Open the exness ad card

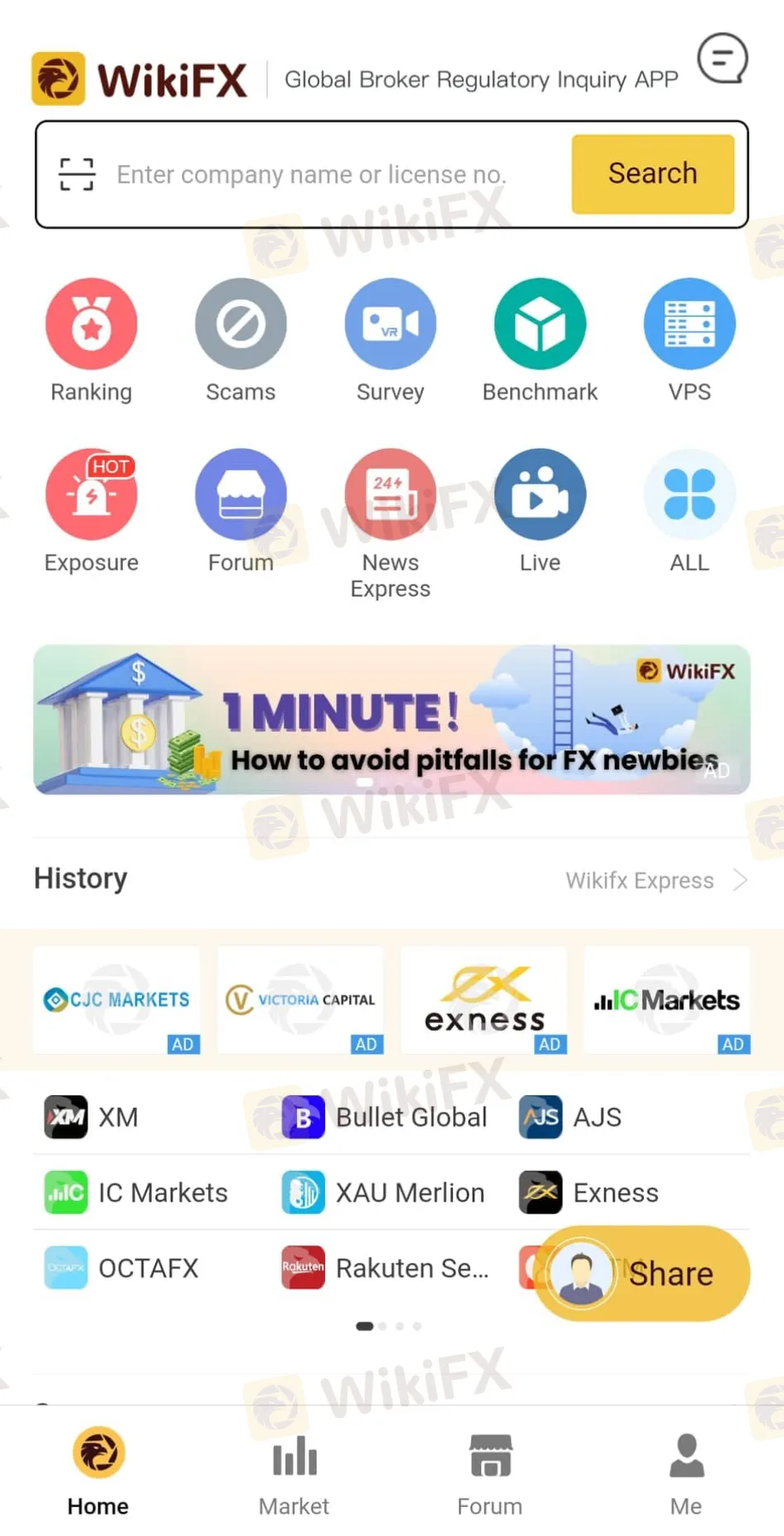click(x=484, y=1000)
